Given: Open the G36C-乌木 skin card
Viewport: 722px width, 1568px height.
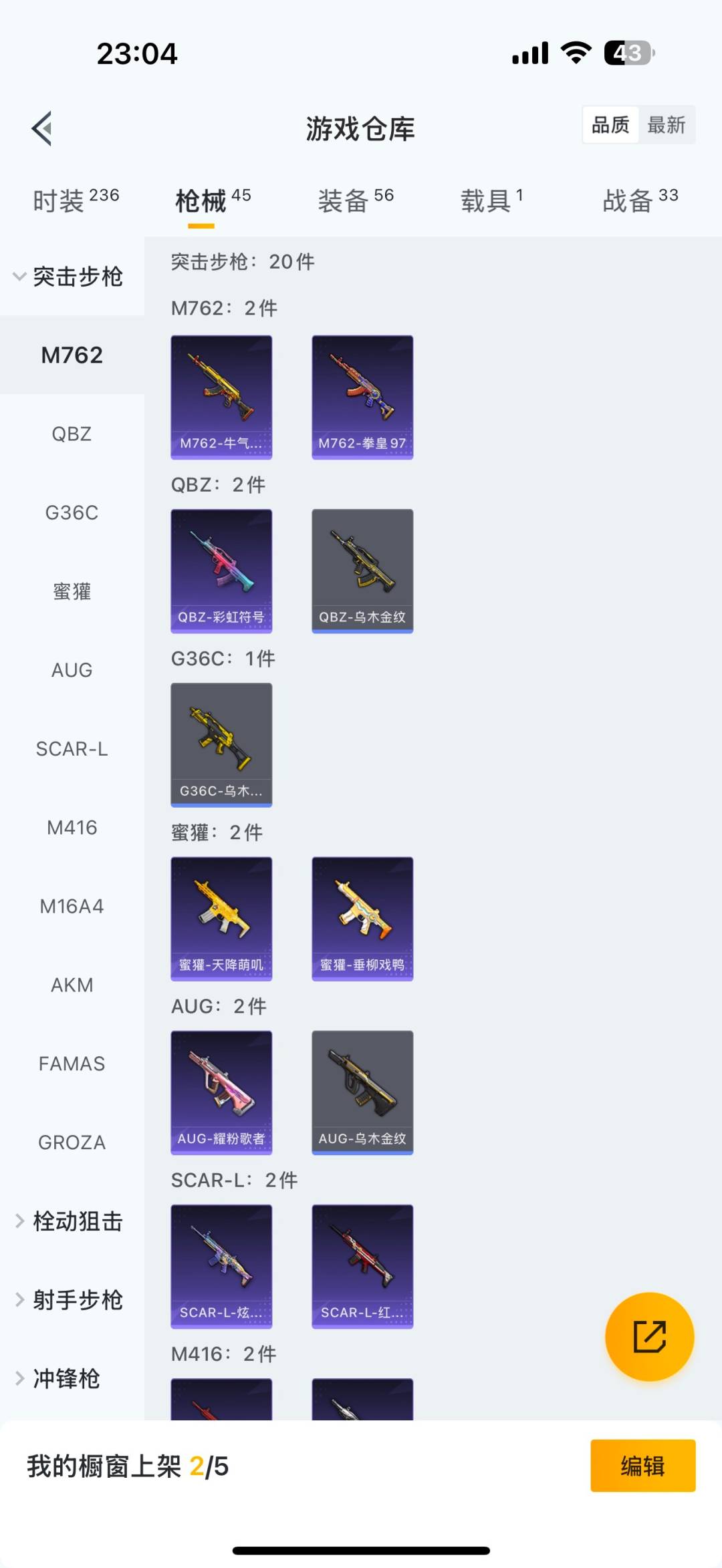Looking at the screenshot, I should [221, 745].
